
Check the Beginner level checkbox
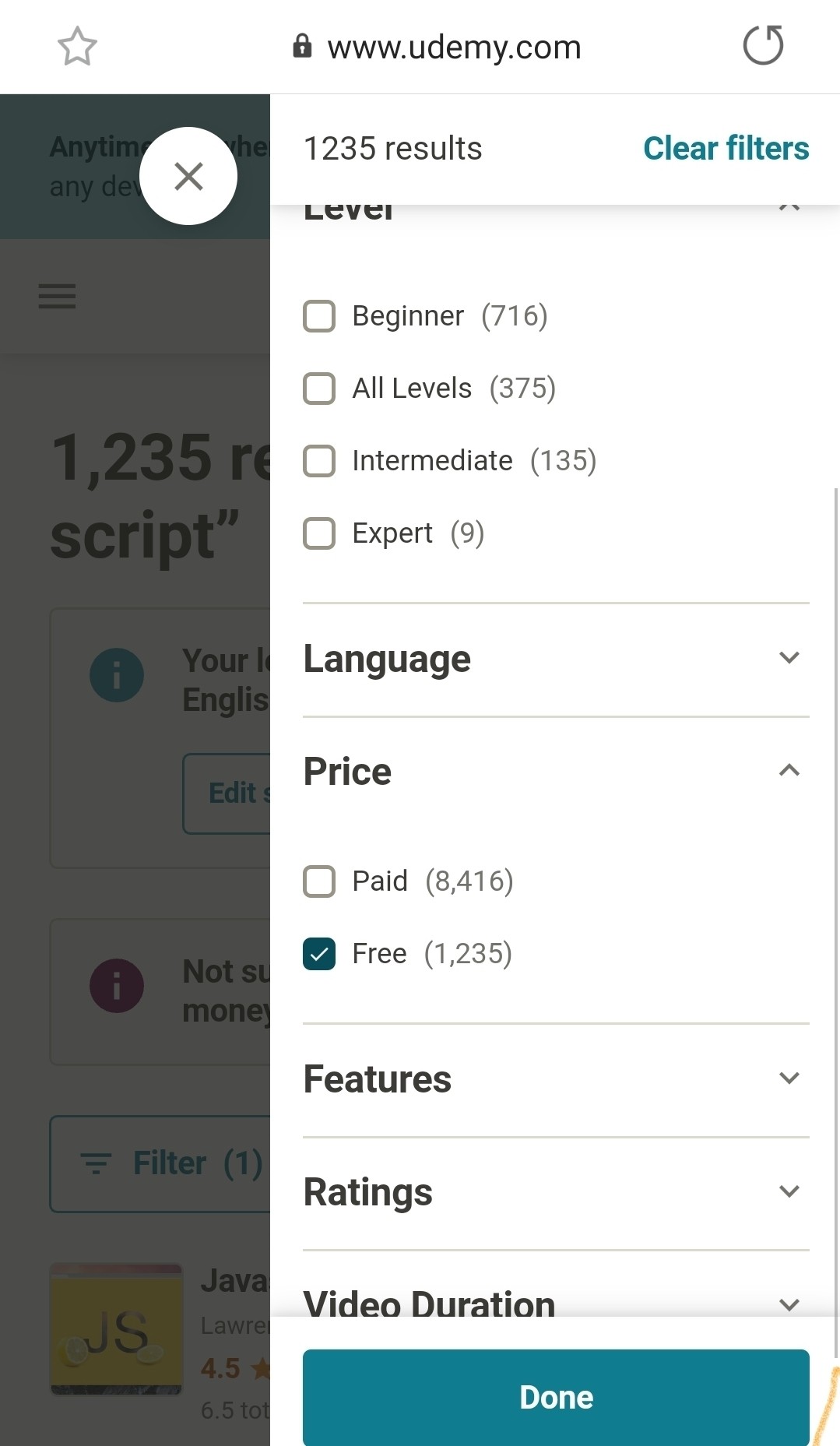[319, 316]
